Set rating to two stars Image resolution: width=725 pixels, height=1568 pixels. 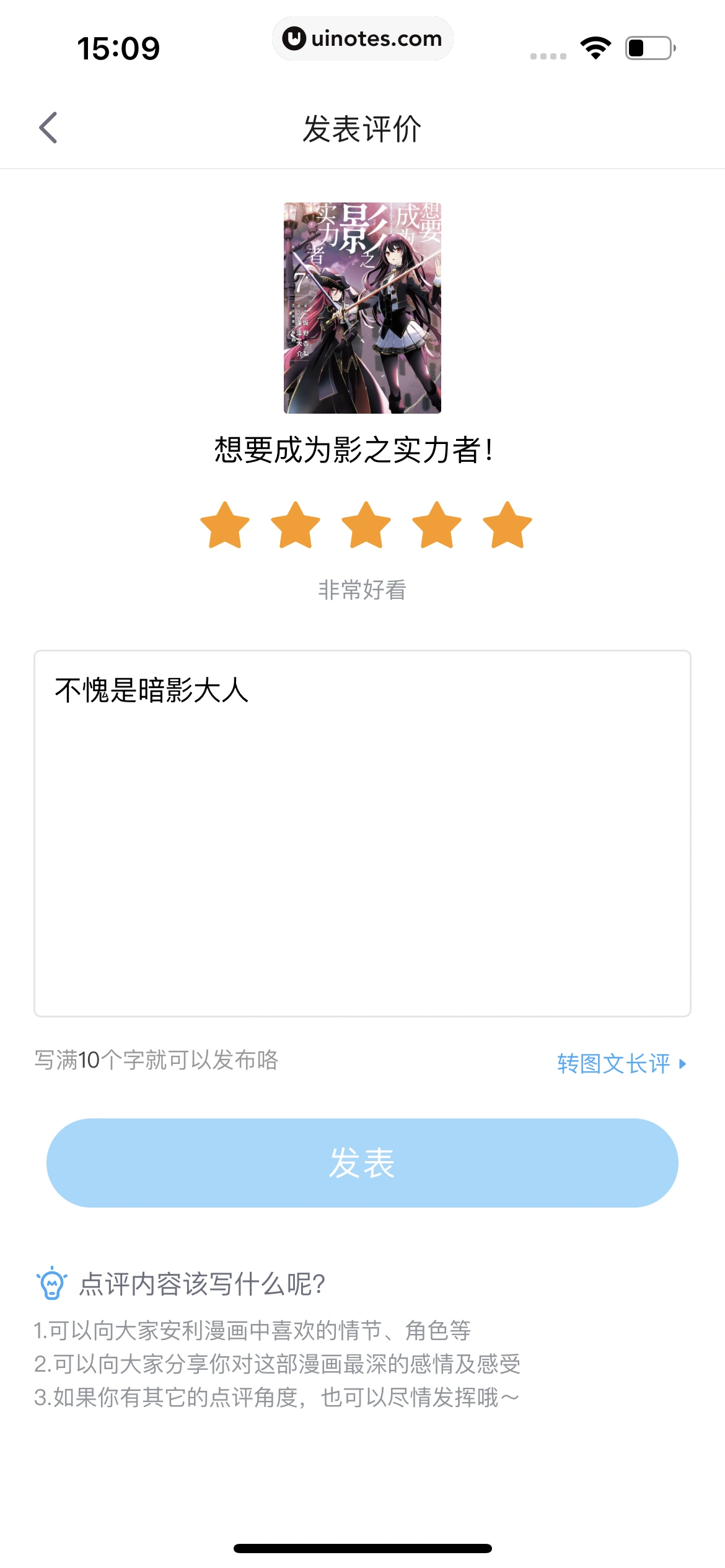[x=296, y=526]
